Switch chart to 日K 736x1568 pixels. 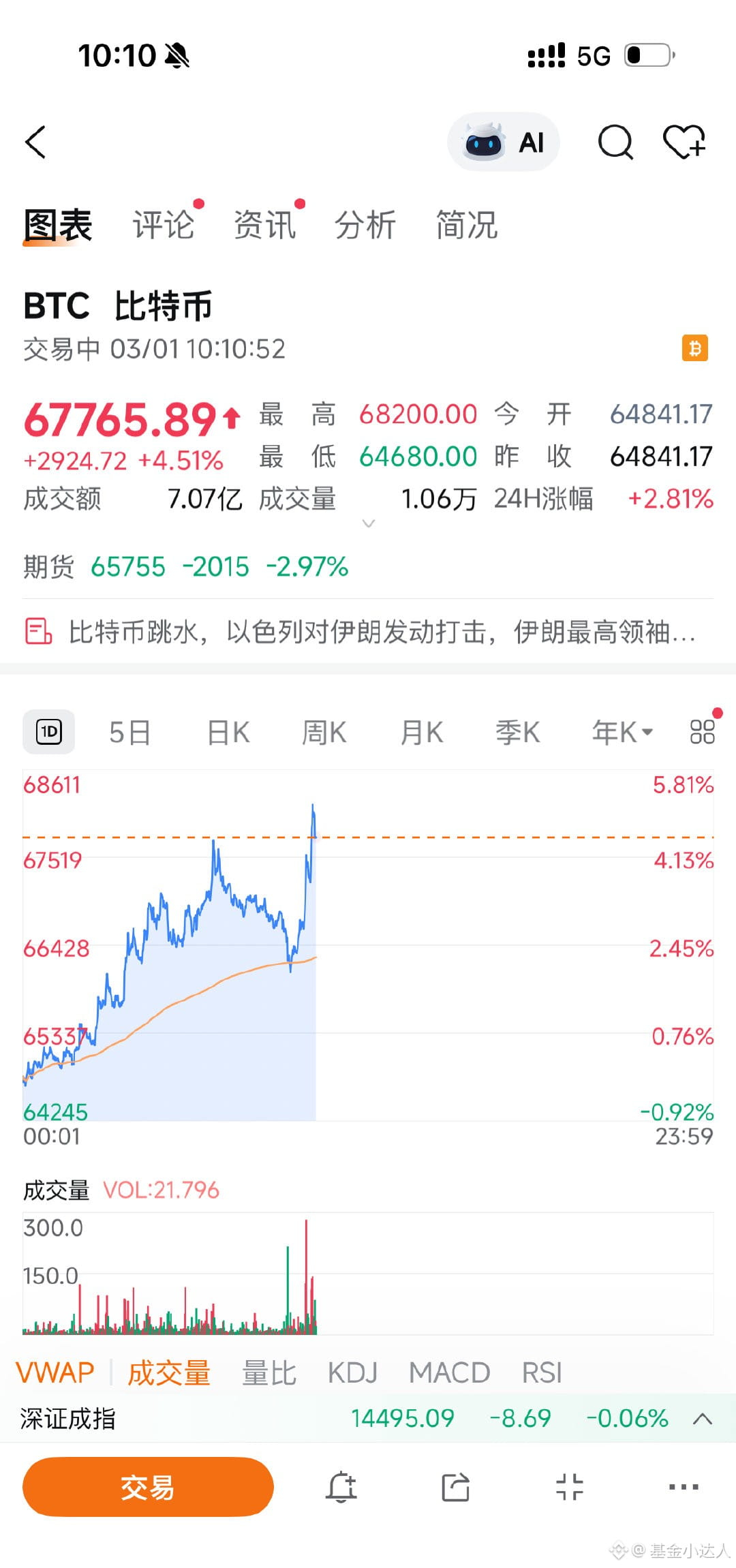(x=228, y=733)
